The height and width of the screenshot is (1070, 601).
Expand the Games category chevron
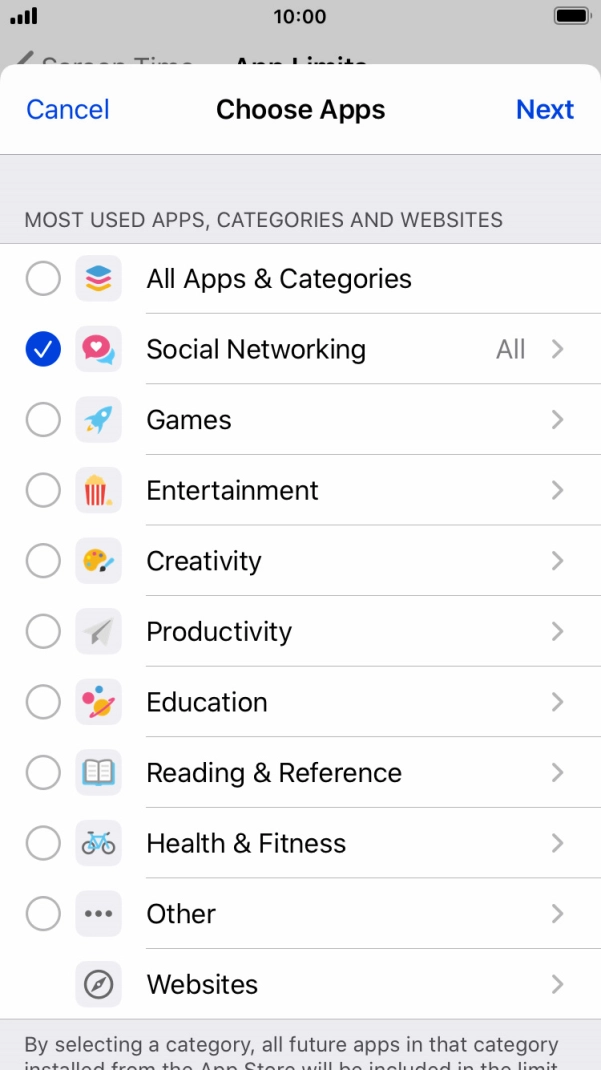pos(557,420)
